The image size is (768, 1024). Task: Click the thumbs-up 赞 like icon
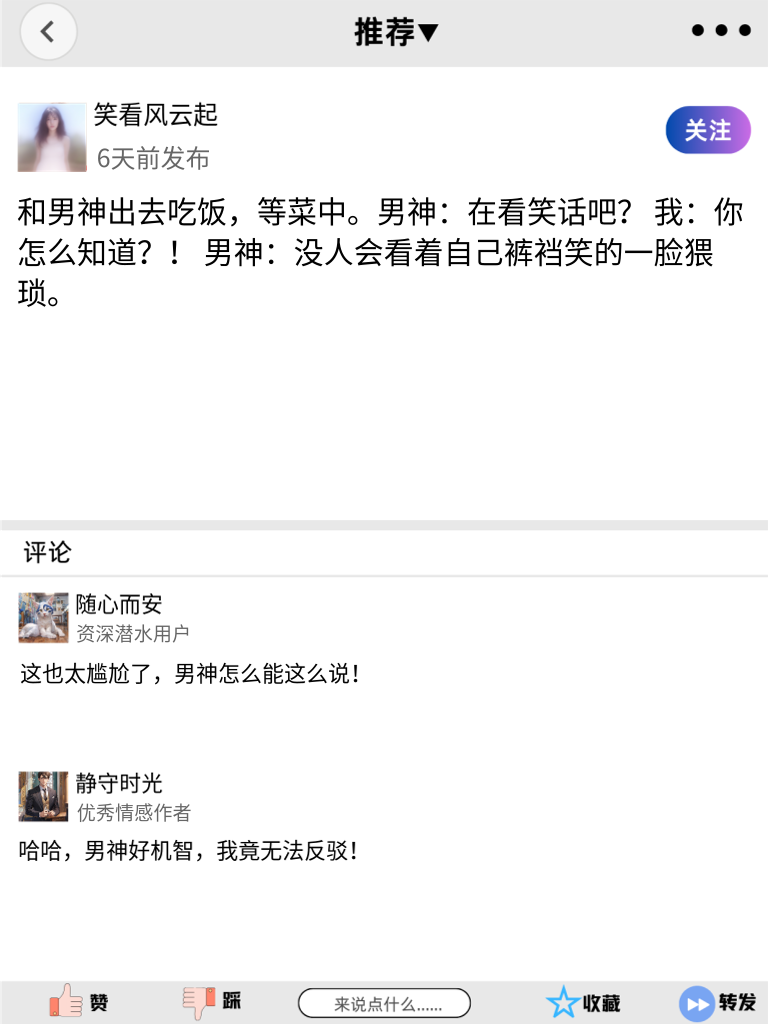[x=64, y=1002]
